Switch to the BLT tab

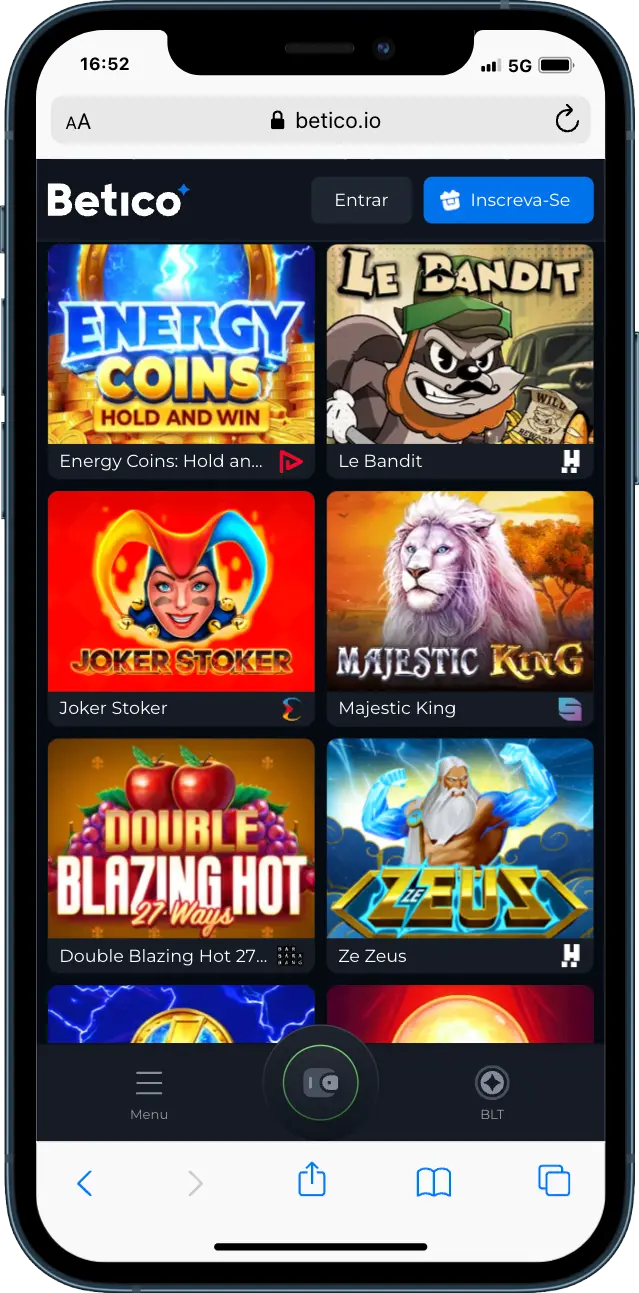point(492,1093)
